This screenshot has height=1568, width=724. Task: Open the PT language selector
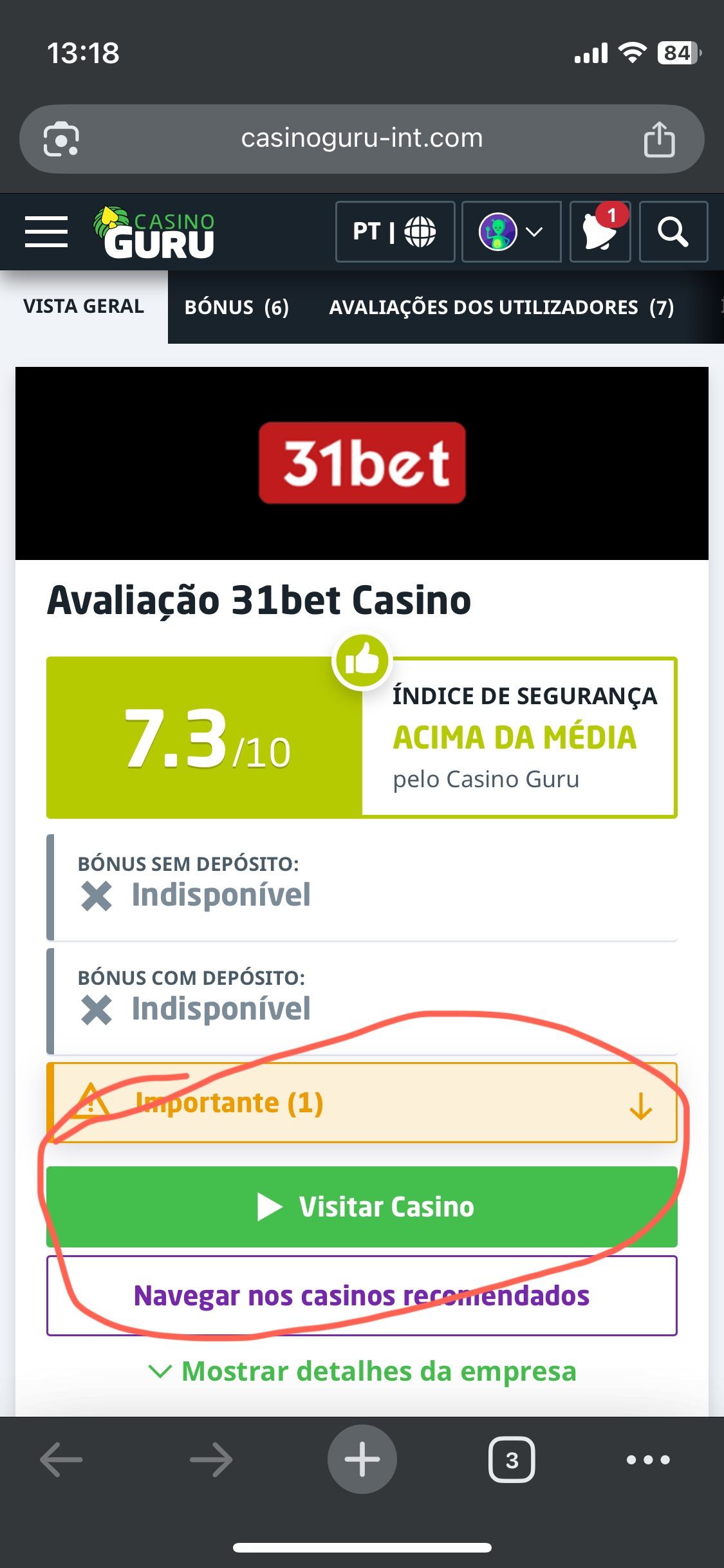tap(394, 232)
